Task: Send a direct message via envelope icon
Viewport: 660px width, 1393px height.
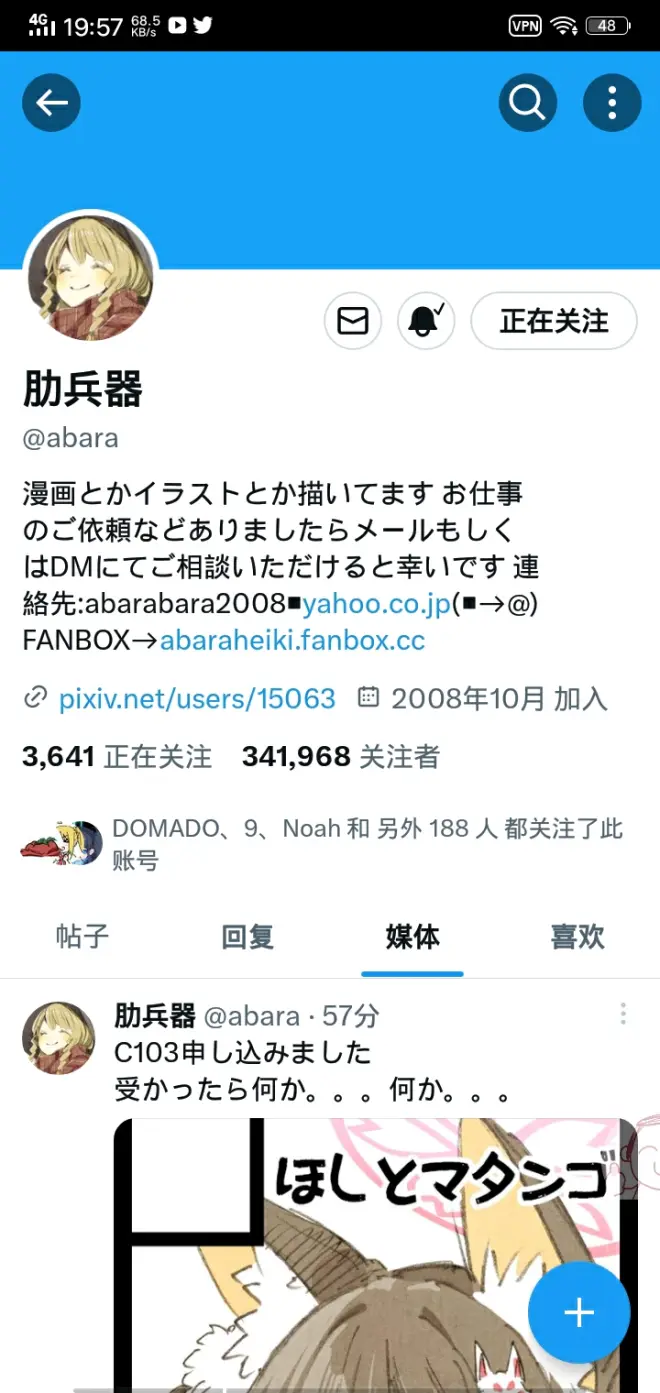Action: click(x=352, y=321)
